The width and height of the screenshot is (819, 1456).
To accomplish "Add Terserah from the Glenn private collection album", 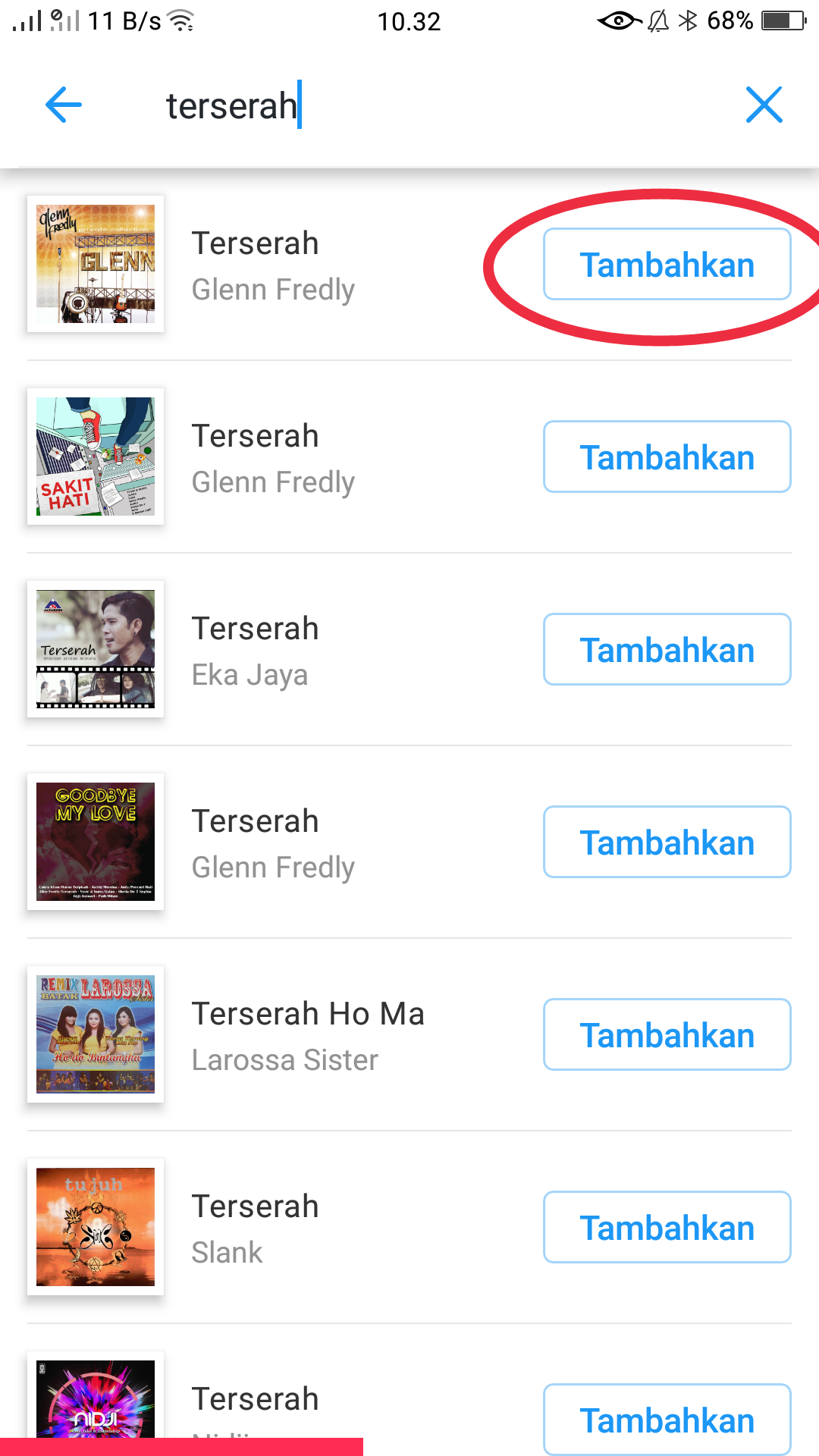I will click(667, 265).
